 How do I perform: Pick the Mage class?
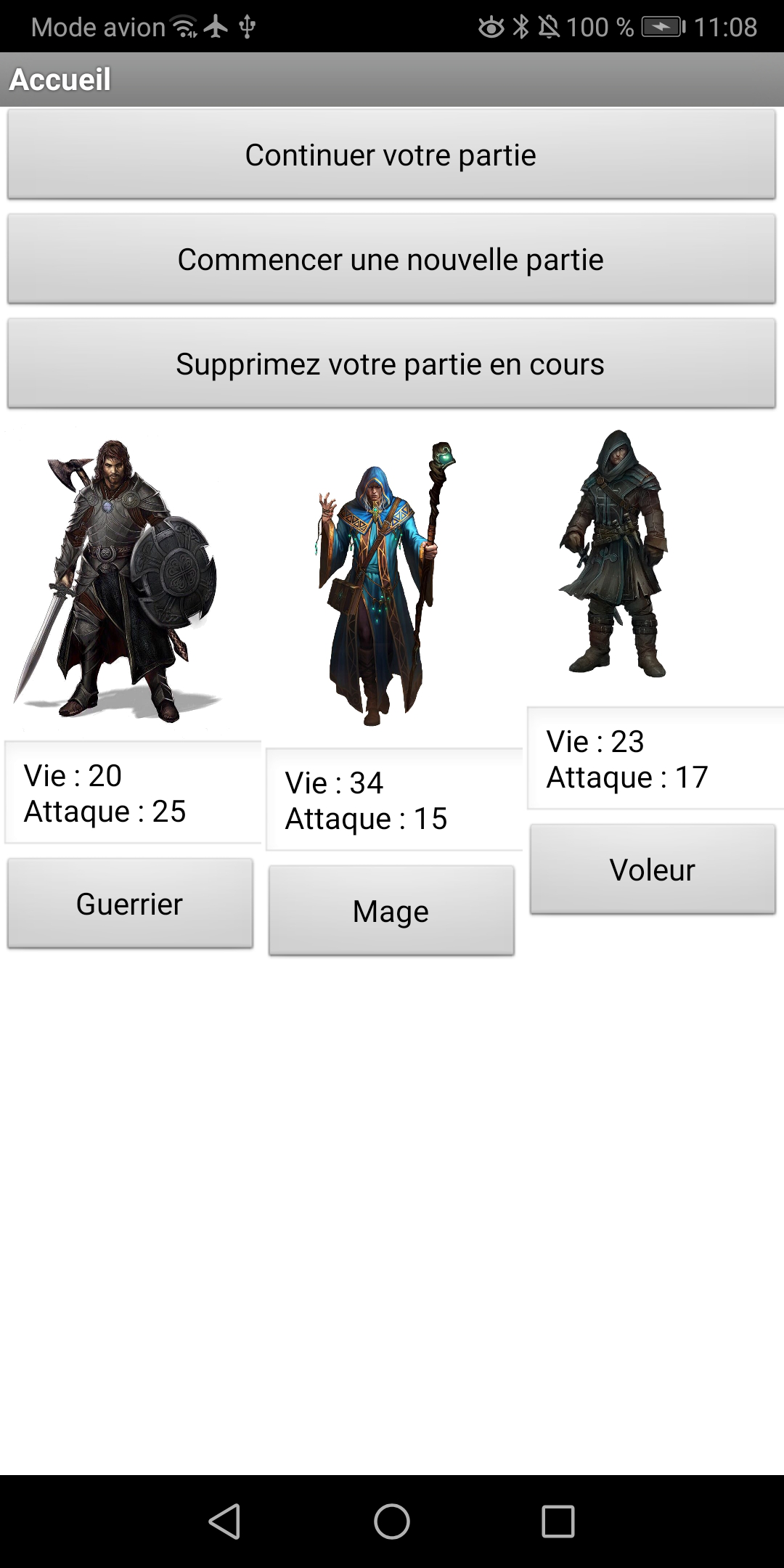click(391, 911)
